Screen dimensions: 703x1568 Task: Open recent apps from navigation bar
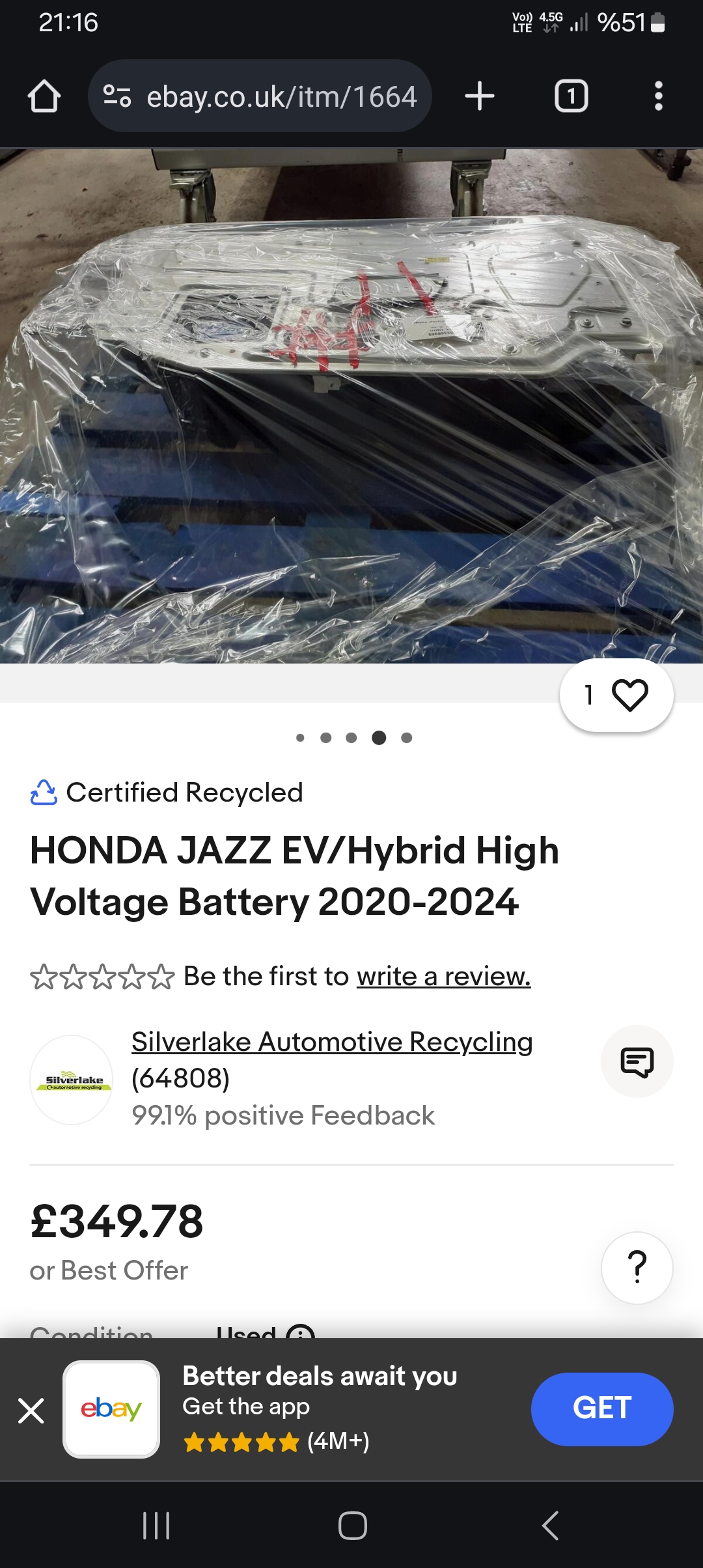156,1526
